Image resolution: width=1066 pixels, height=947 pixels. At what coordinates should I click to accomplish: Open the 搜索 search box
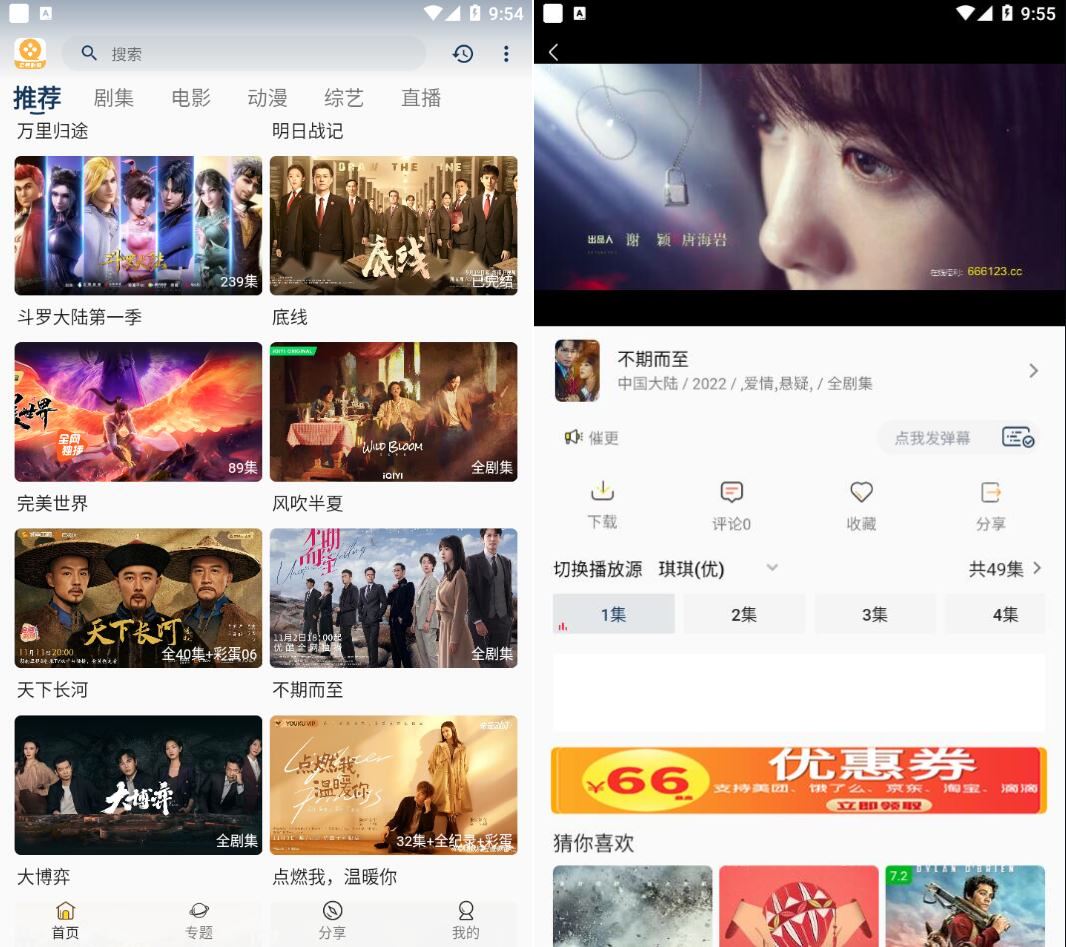(x=243, y=54)
